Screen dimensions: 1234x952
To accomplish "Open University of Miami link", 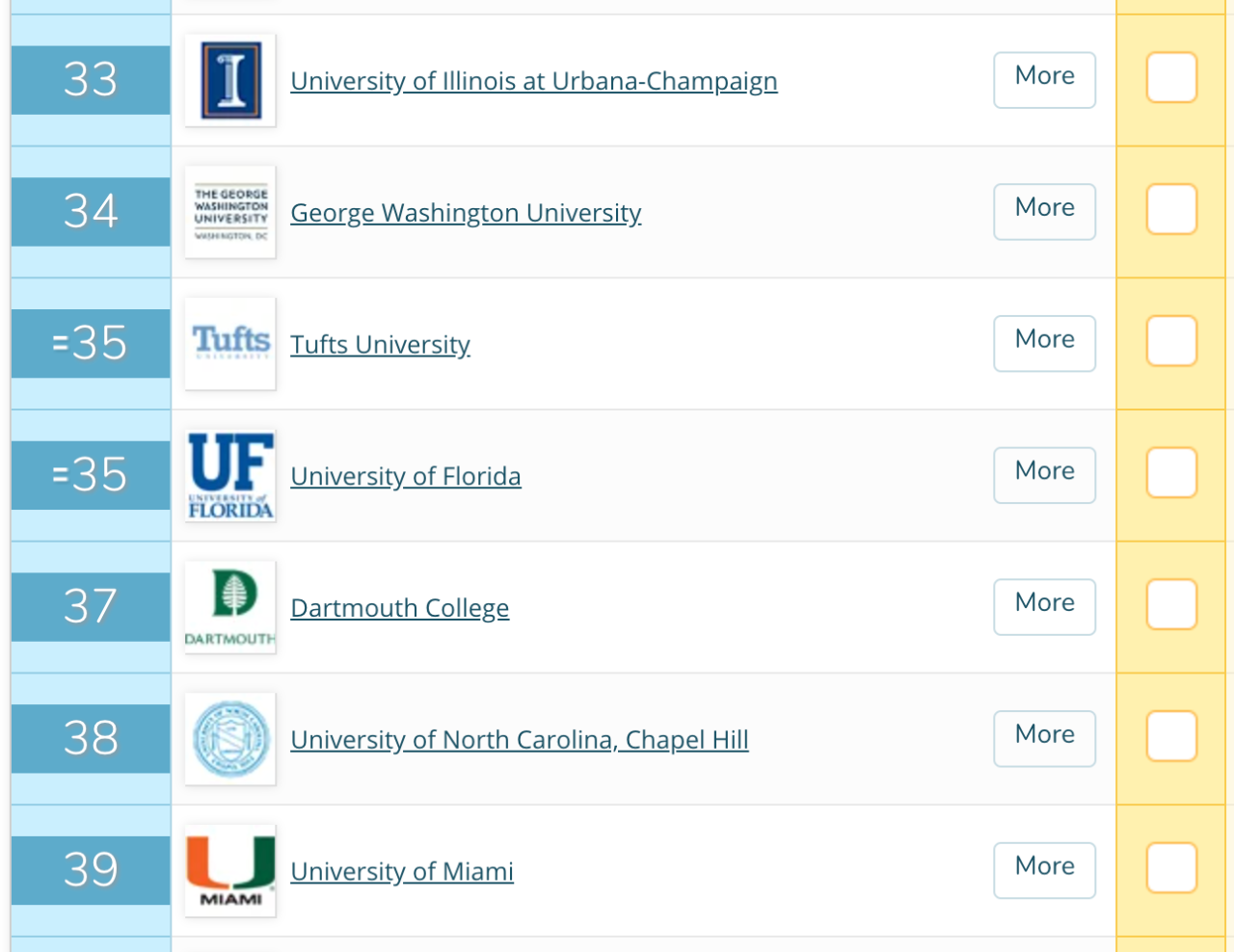I will coord(401,872).
